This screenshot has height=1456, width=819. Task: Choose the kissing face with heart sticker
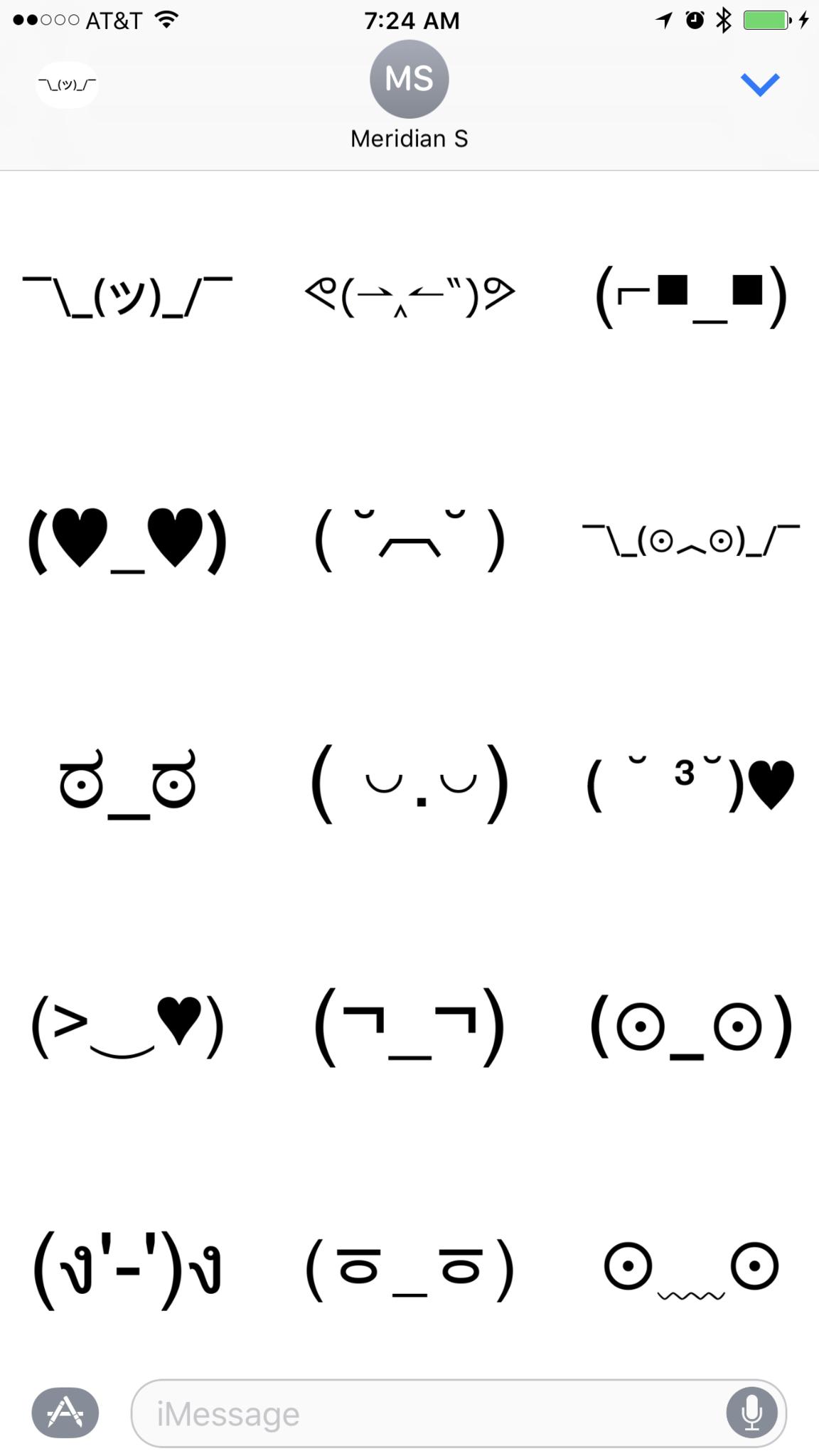[x=690, y=784]
